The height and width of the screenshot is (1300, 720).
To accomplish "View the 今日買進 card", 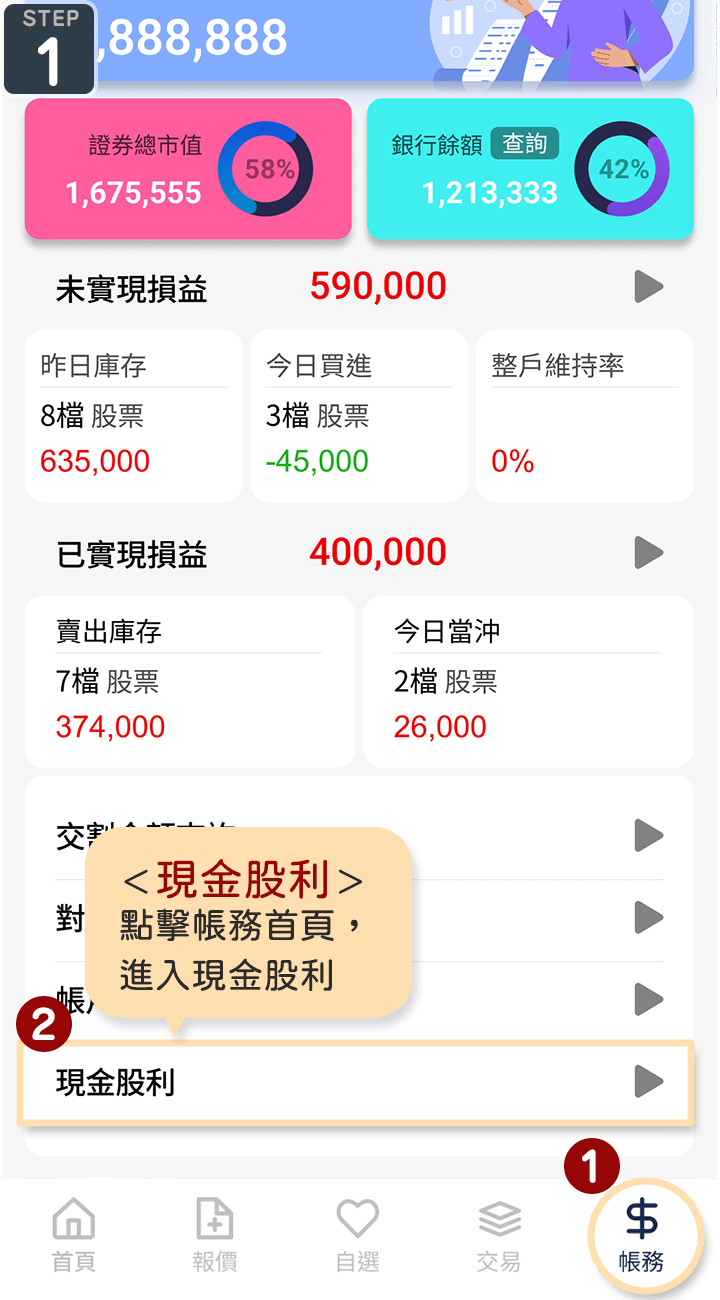I will [x=359, y=415].
